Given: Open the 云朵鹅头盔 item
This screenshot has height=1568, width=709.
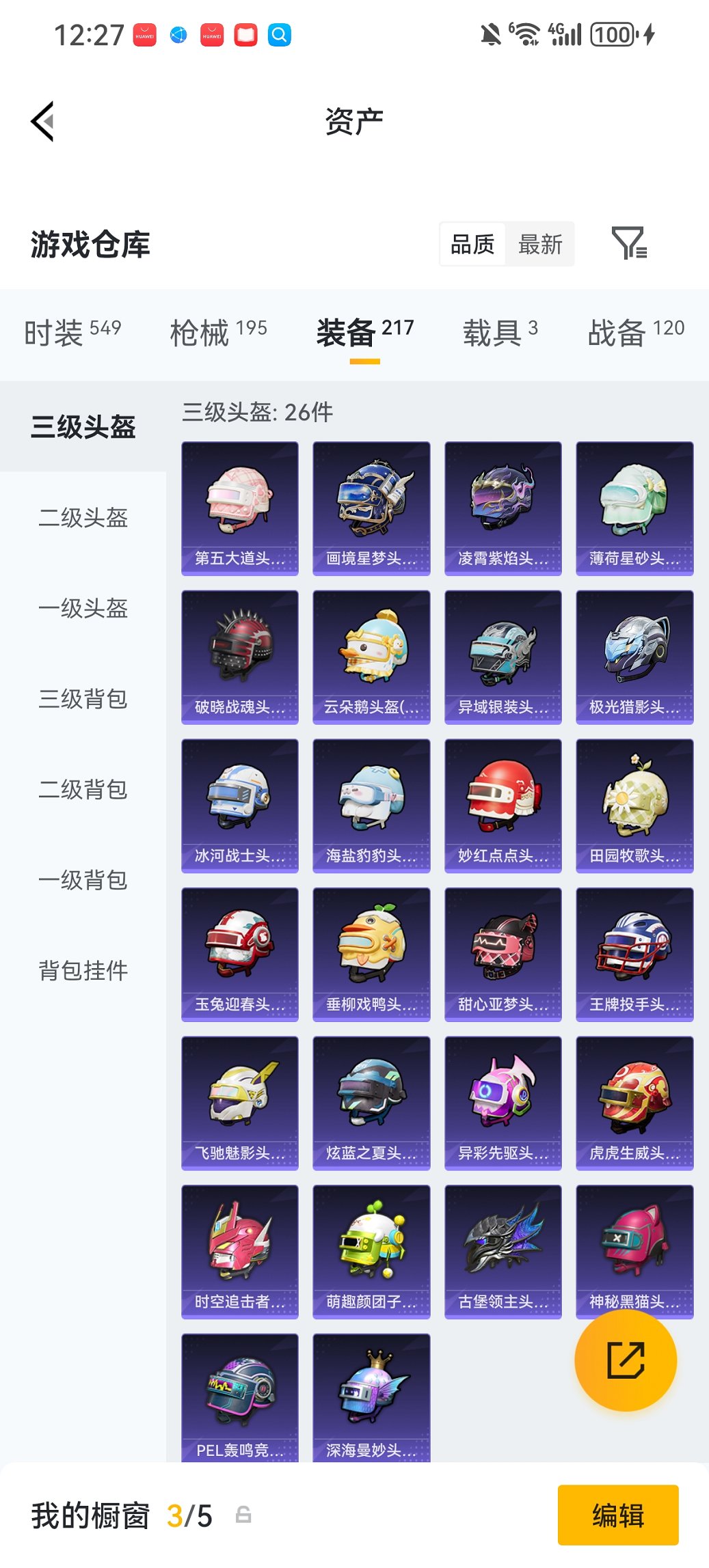Looking at the screenshot, I should [x=371, y=657].
